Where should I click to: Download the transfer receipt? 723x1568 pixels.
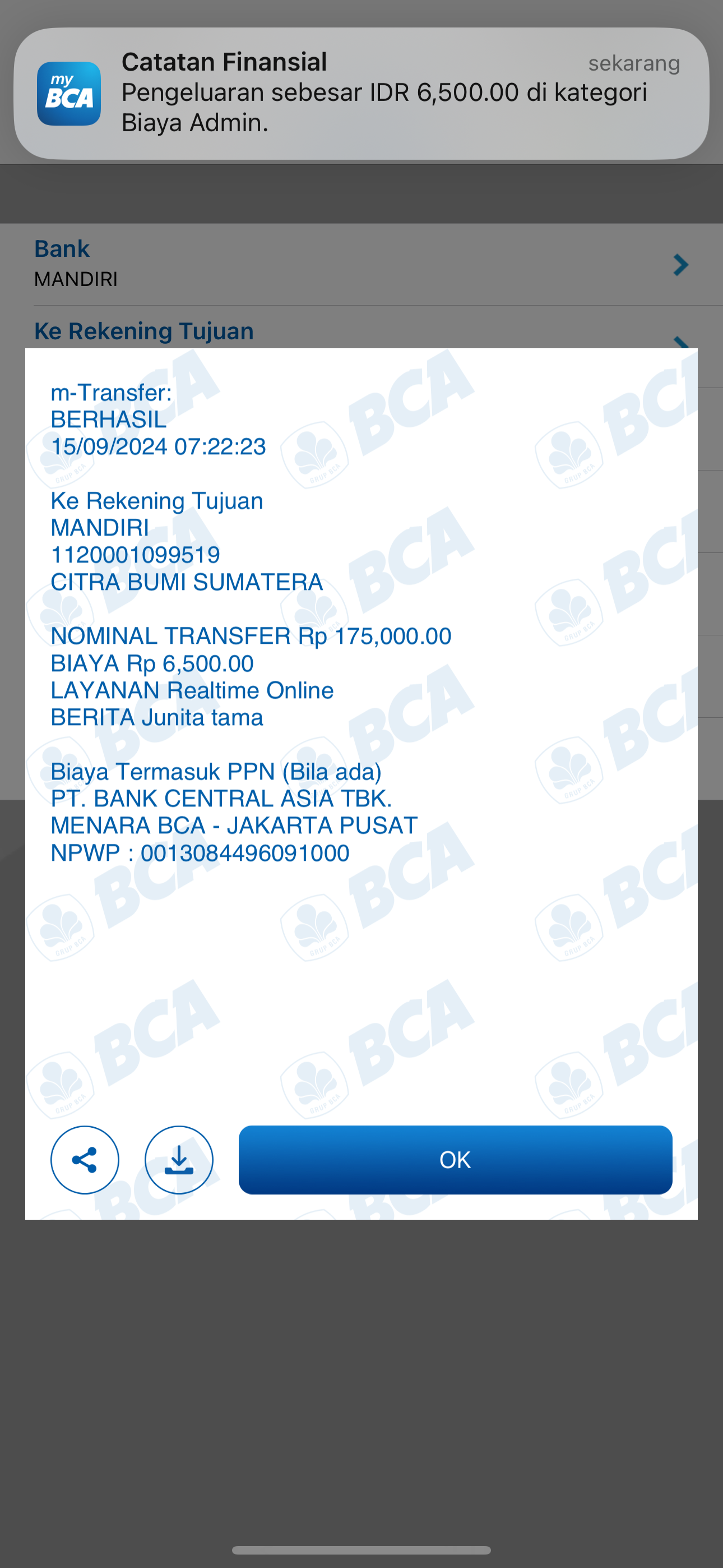point(179,1160)
